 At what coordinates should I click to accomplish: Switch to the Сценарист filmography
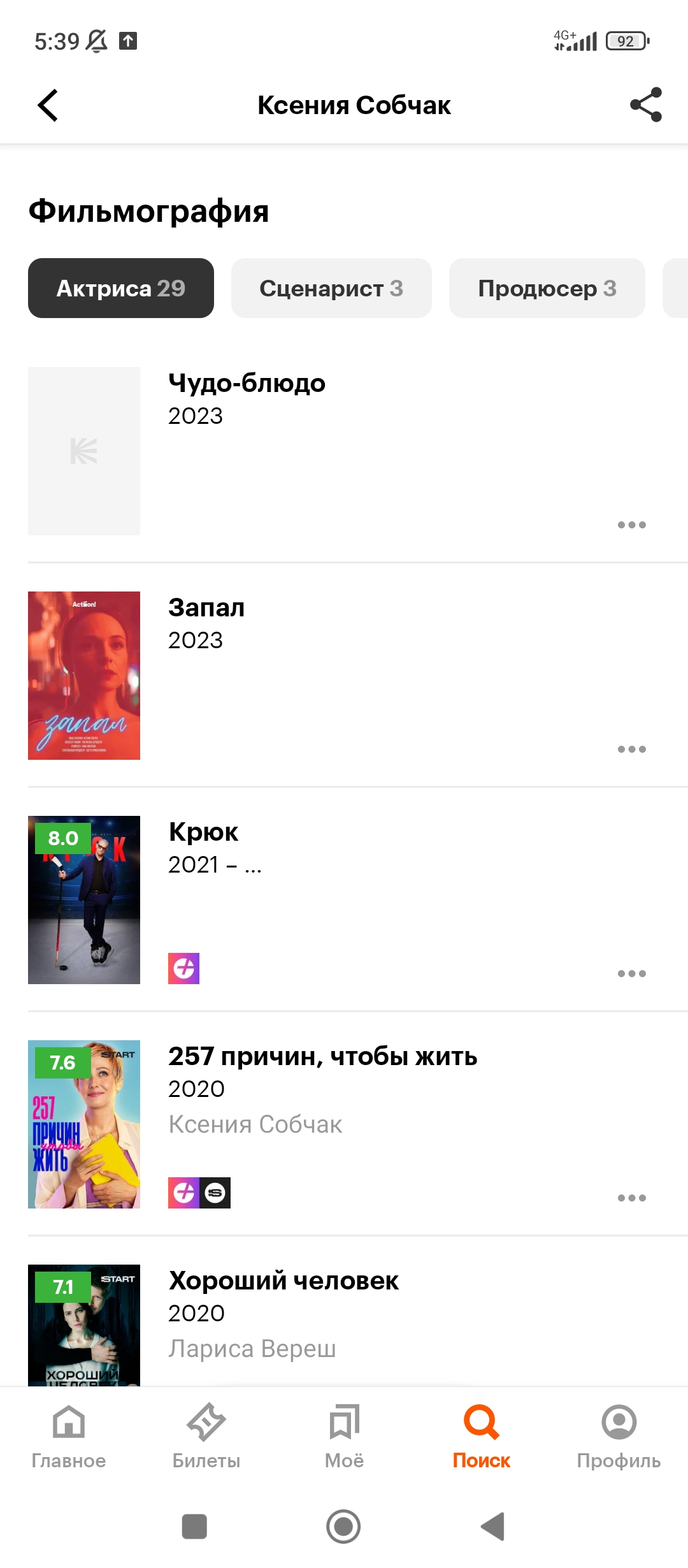[x=331, y=288]
